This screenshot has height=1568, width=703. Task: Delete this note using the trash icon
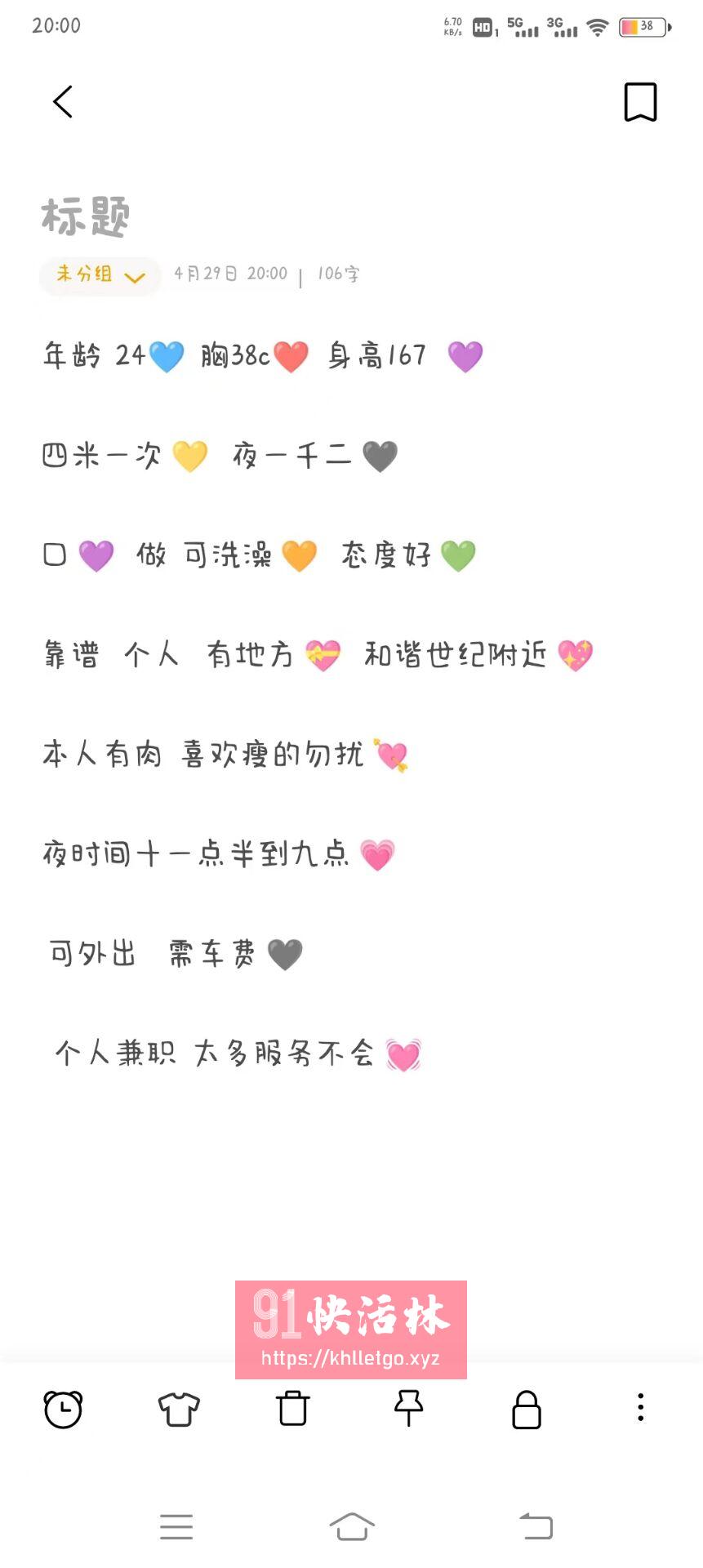coord(293,1410)
